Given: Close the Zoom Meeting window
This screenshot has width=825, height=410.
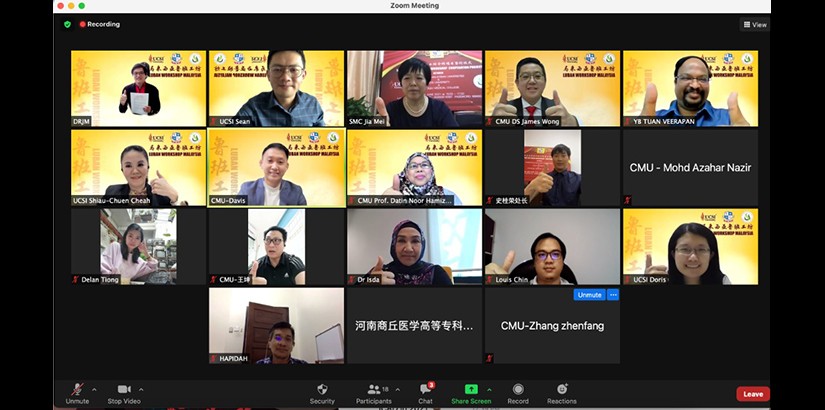Looking at the screenshot, I should [x=58, y=5].
